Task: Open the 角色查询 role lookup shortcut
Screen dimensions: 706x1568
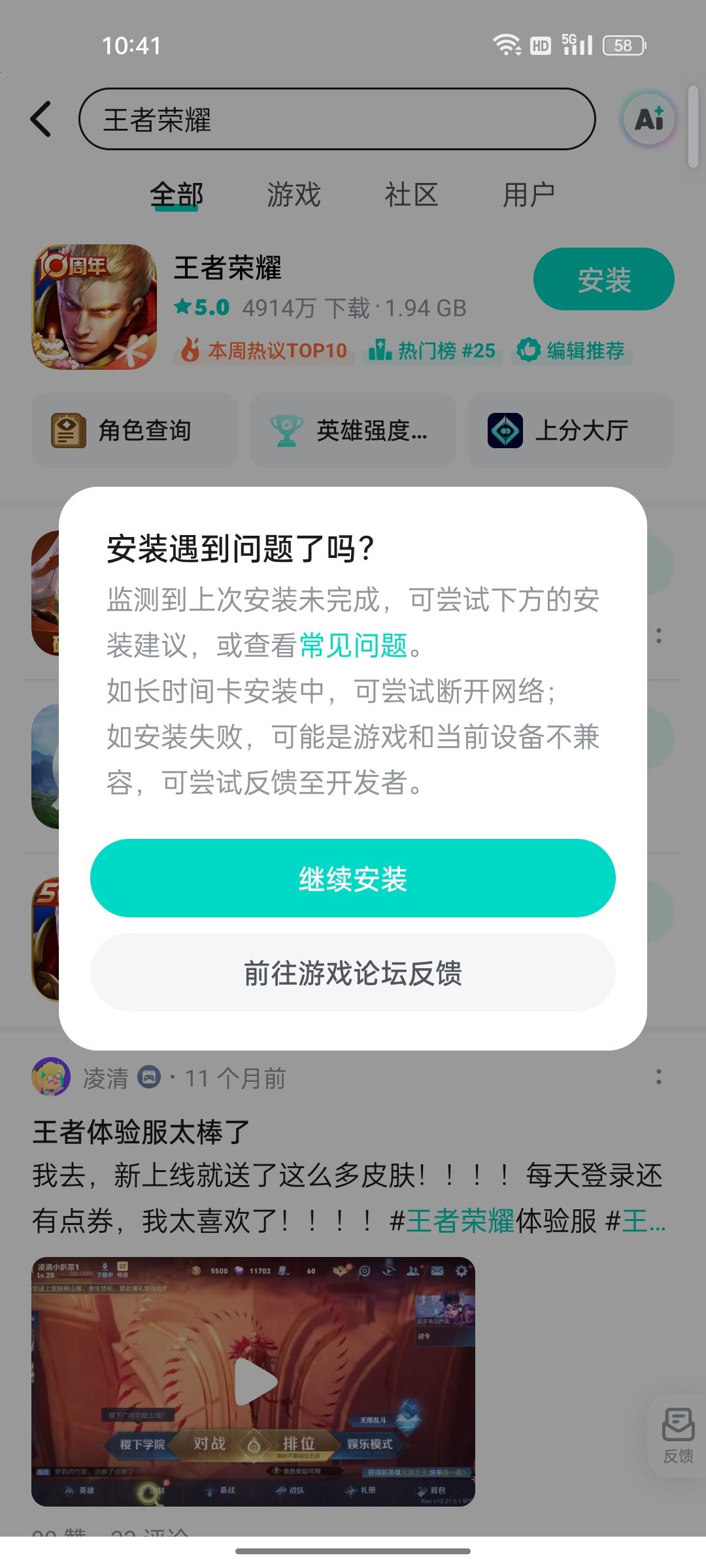Action: pos(134,431)
